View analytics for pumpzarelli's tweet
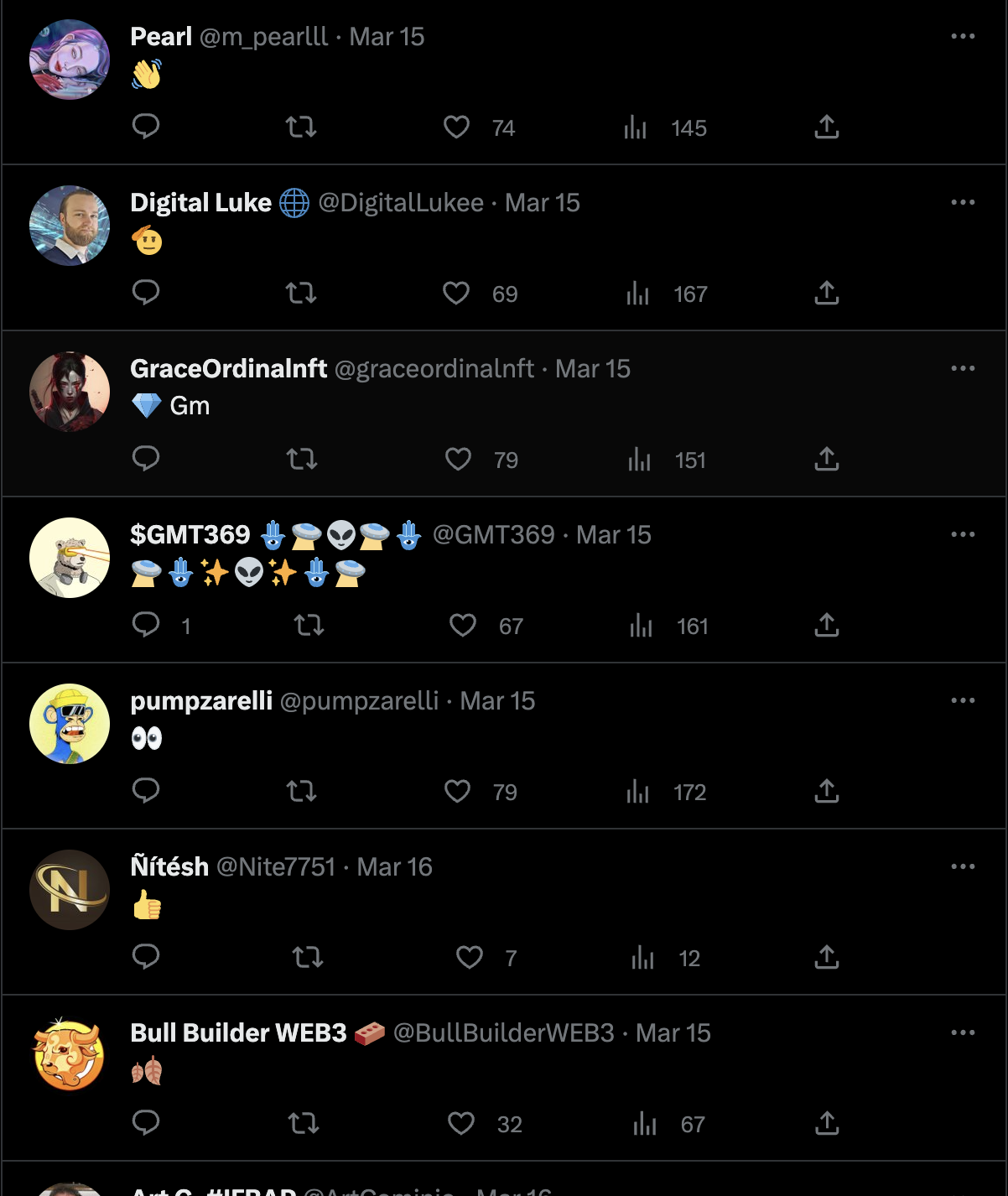 click(638, 791)
